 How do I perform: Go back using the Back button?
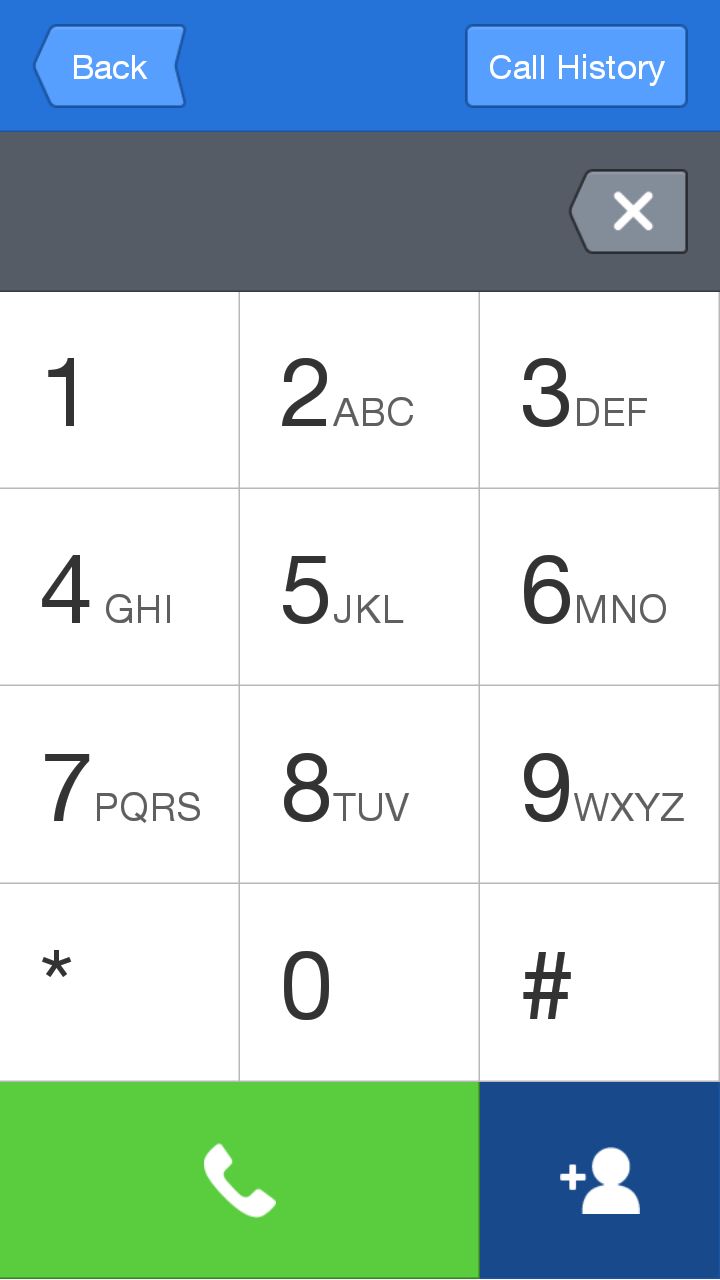tap(110, 67)
